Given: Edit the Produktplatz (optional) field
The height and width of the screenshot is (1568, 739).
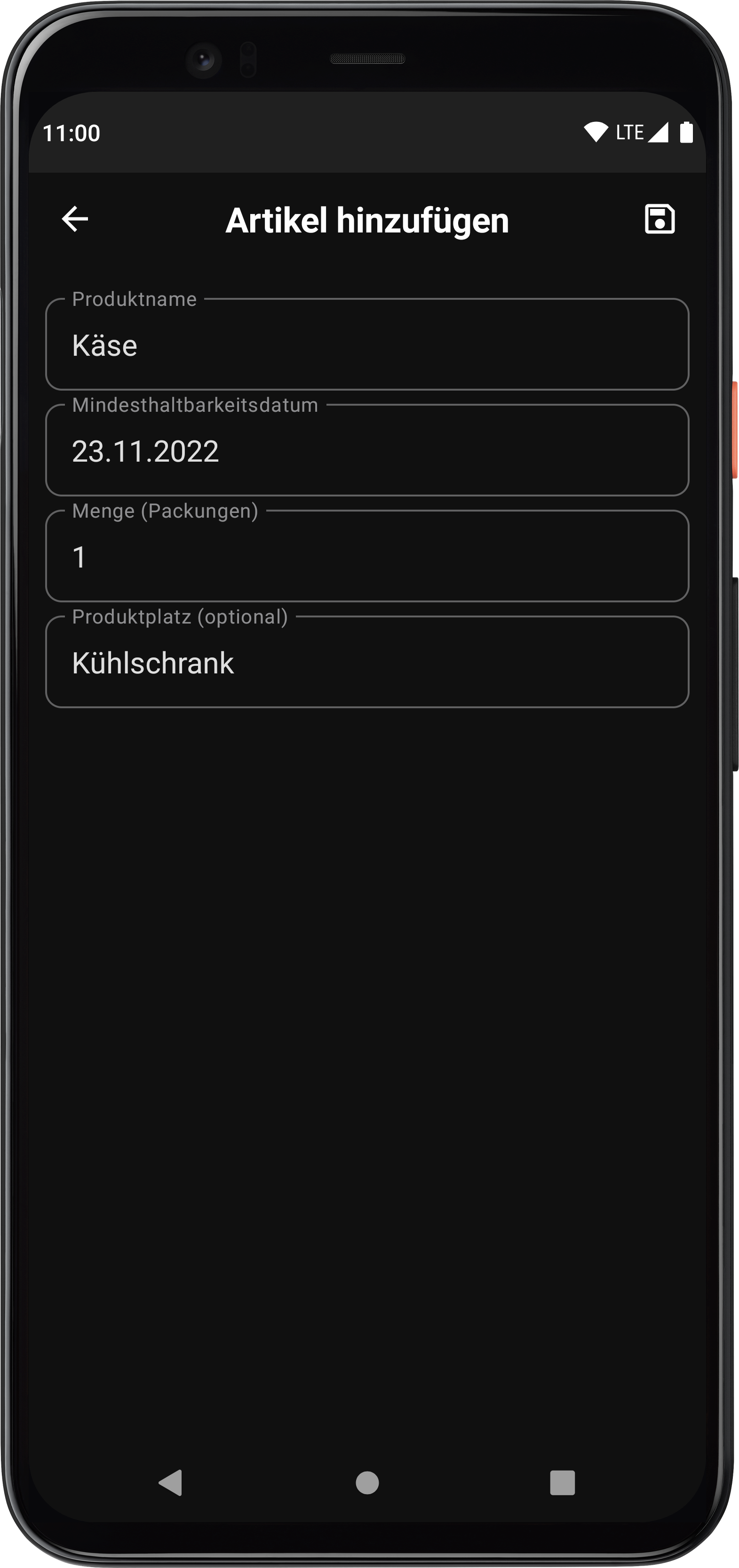Looking at the screenshot, I should point(367,663).
